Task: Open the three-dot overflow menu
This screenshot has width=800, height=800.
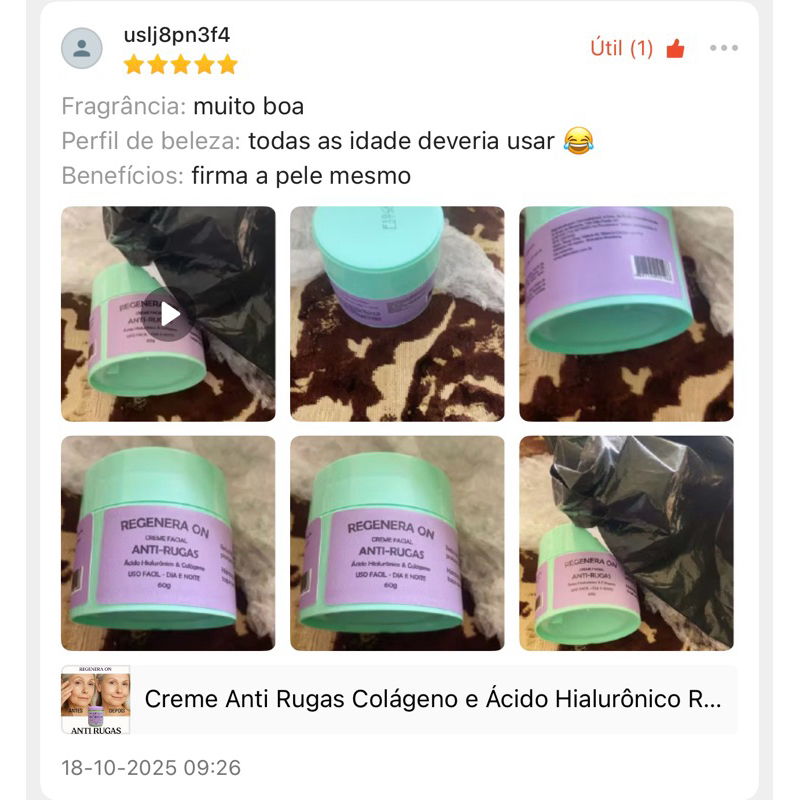Action: point(724,48)
